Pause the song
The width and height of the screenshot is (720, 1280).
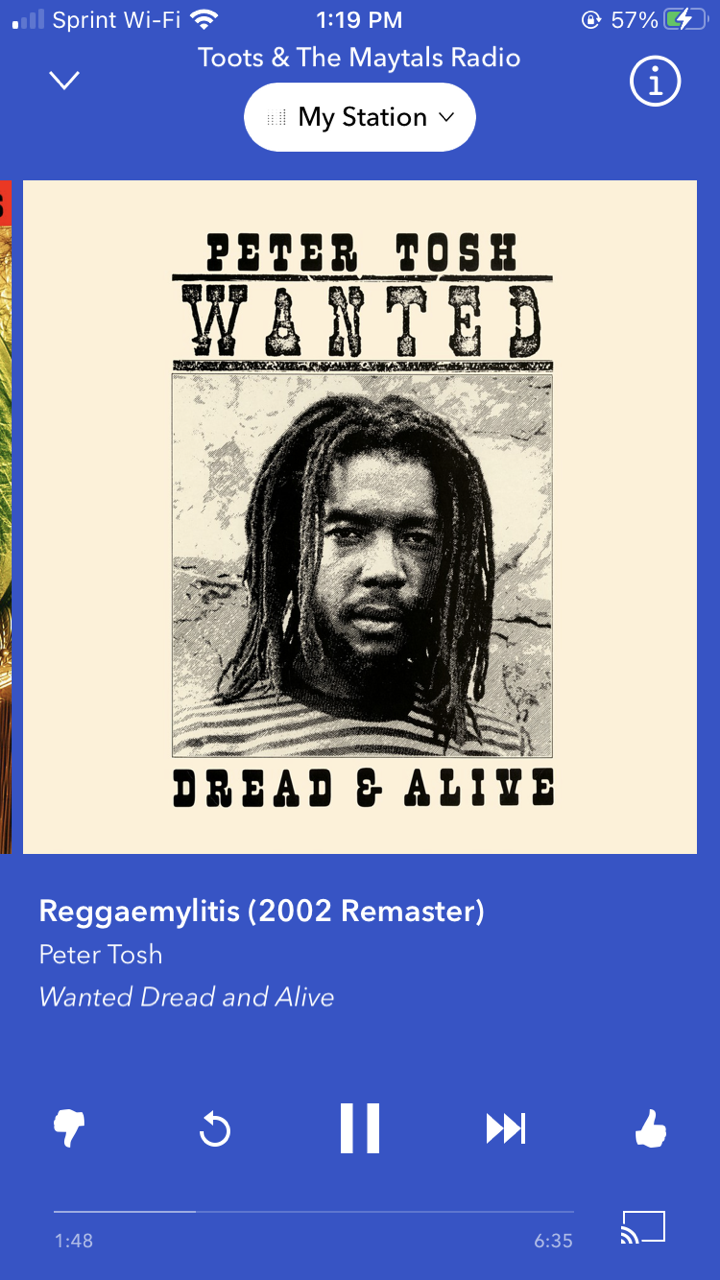tap(360, 1129)
